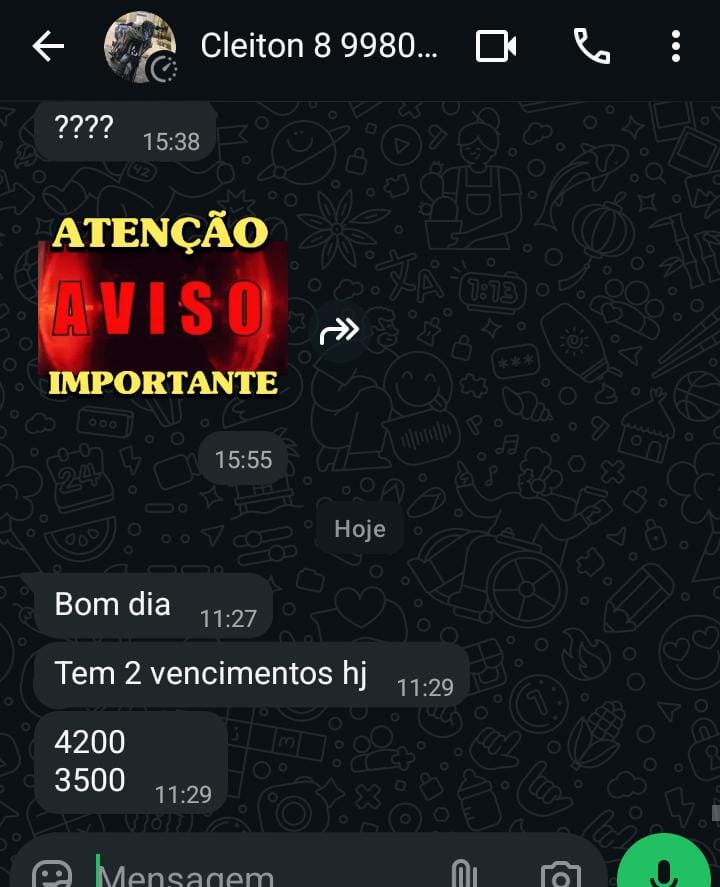Go back to the chat list
This screenshot has height=887, width=720.
(47, 46)
